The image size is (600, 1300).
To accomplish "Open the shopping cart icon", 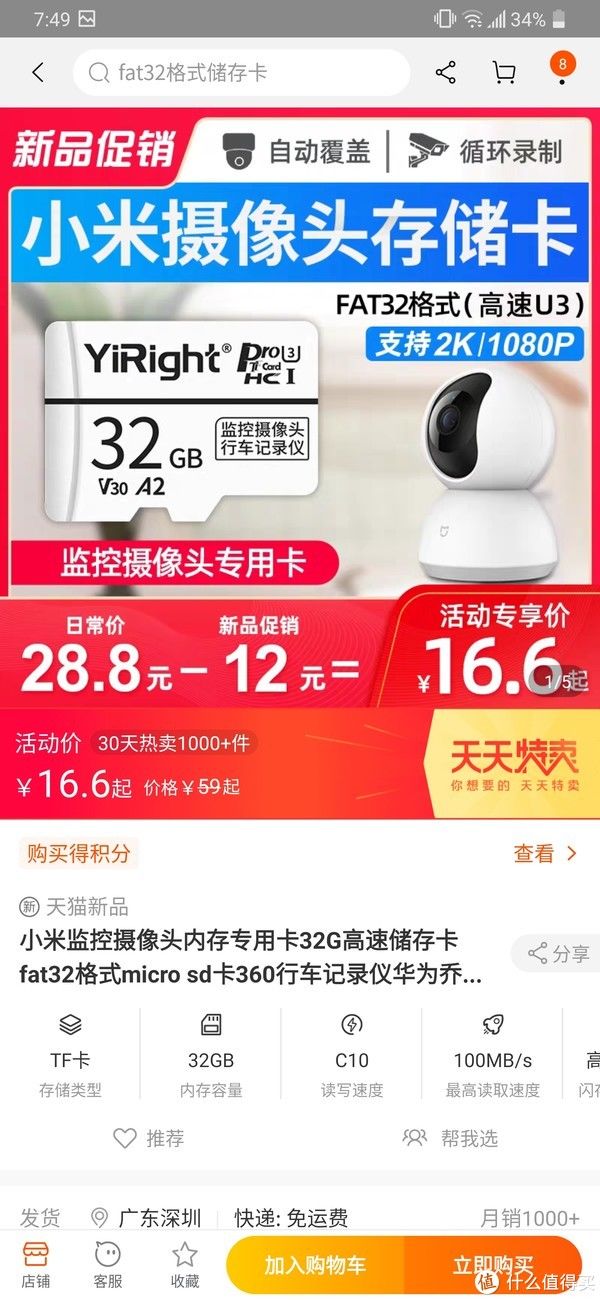I will (x=504, y=72).
